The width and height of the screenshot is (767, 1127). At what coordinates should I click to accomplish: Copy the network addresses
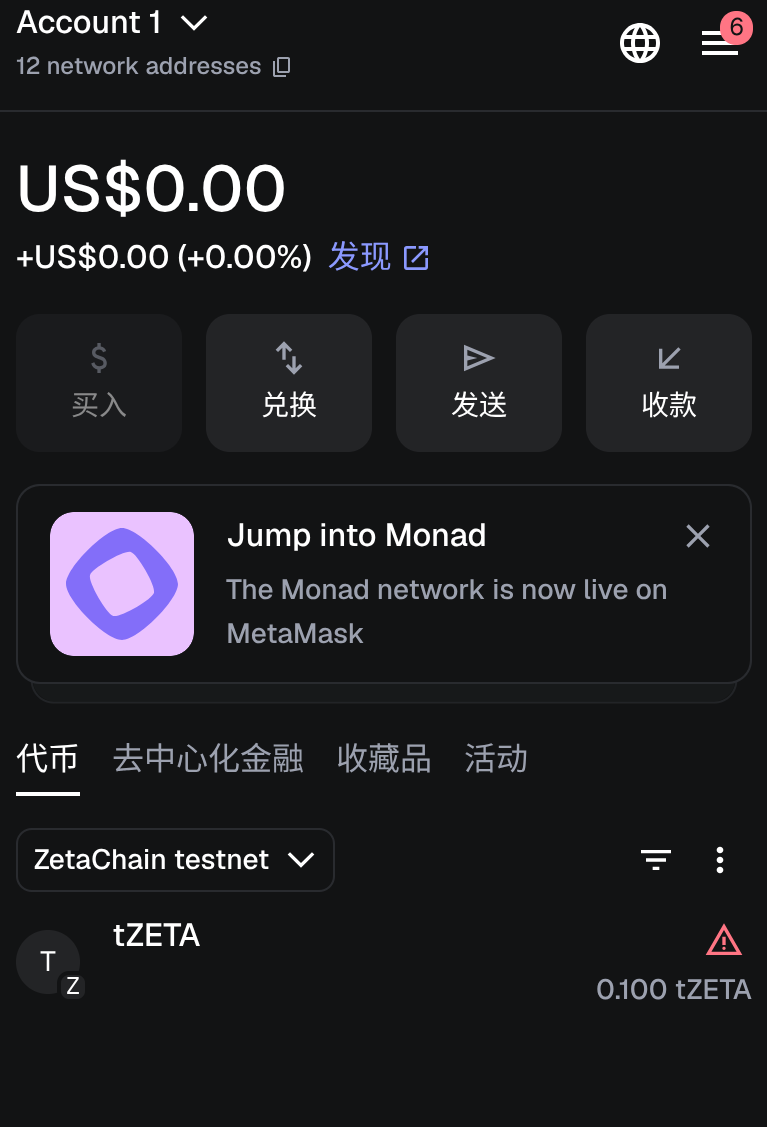[x=282, y=67]
